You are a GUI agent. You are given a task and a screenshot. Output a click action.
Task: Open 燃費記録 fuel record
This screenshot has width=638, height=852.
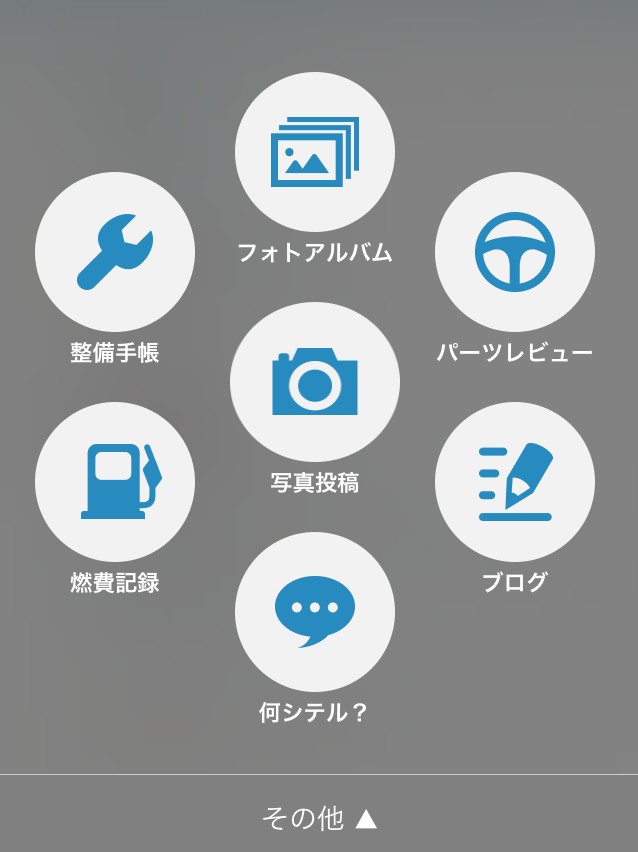click(x=115, y=482)
